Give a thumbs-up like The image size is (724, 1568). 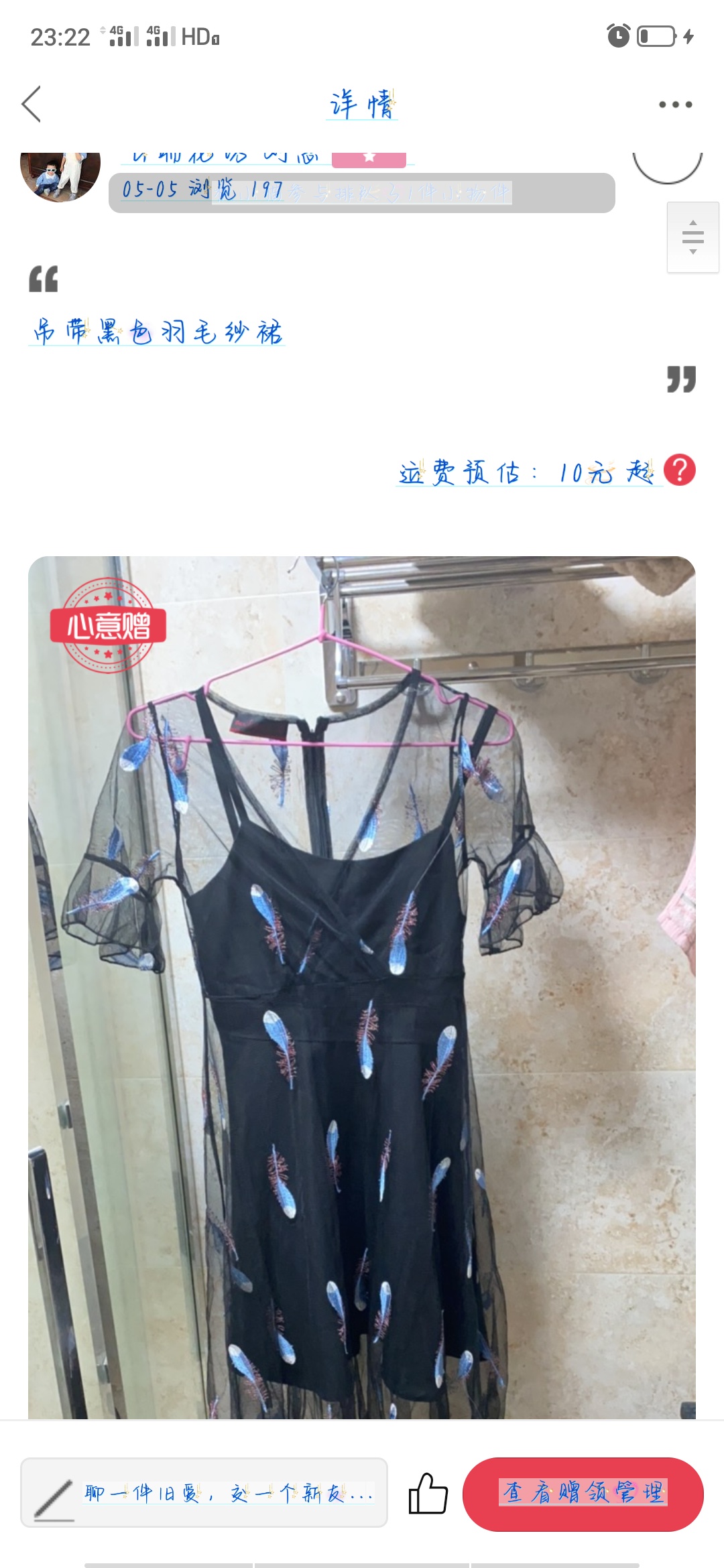pyautogui.click(x=428, y=1493)
